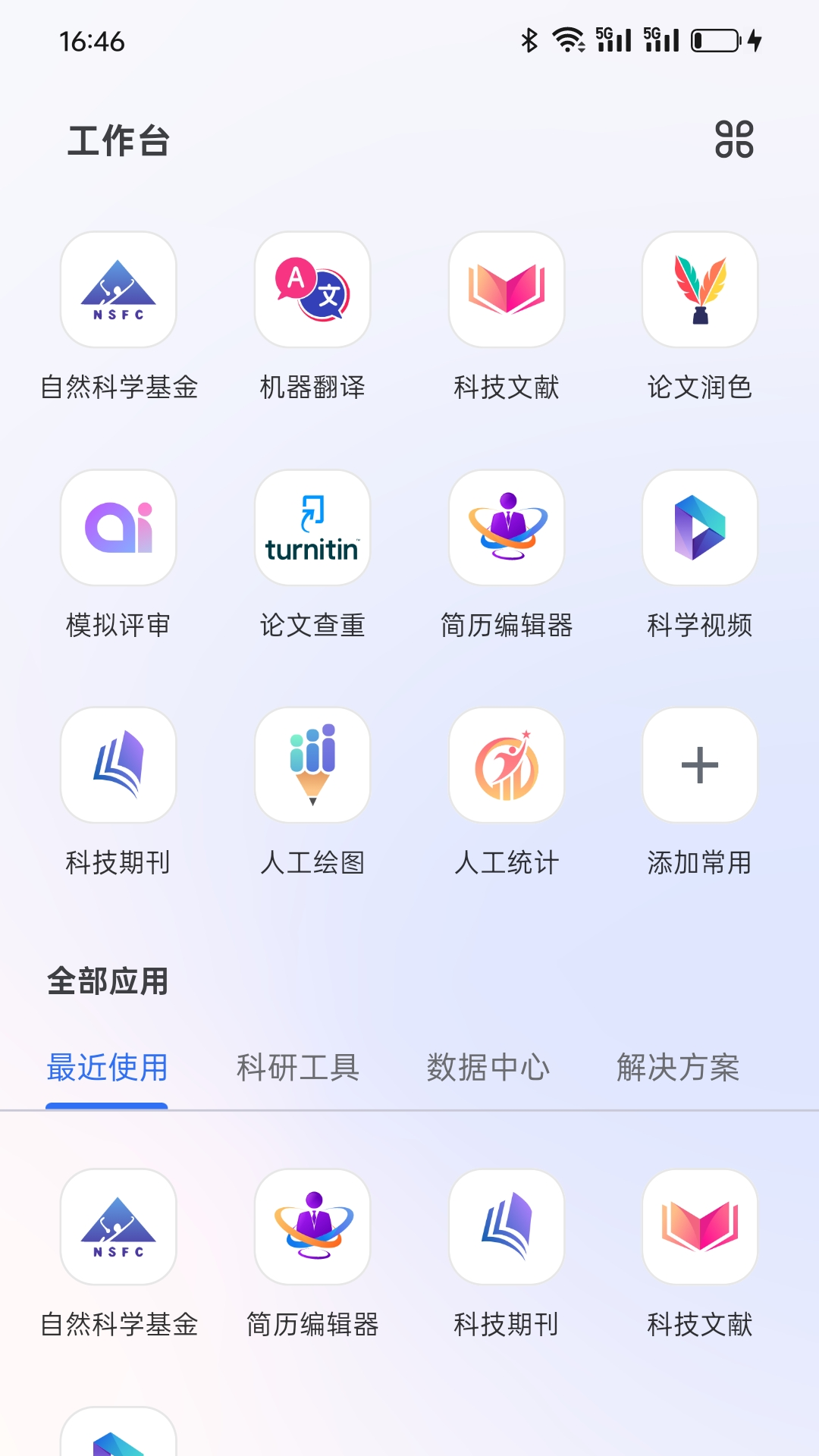Open 自然科学基金 in the 全部应用 list
The height and width of the screenshot is (1456, 819).
pos(118,1227)
